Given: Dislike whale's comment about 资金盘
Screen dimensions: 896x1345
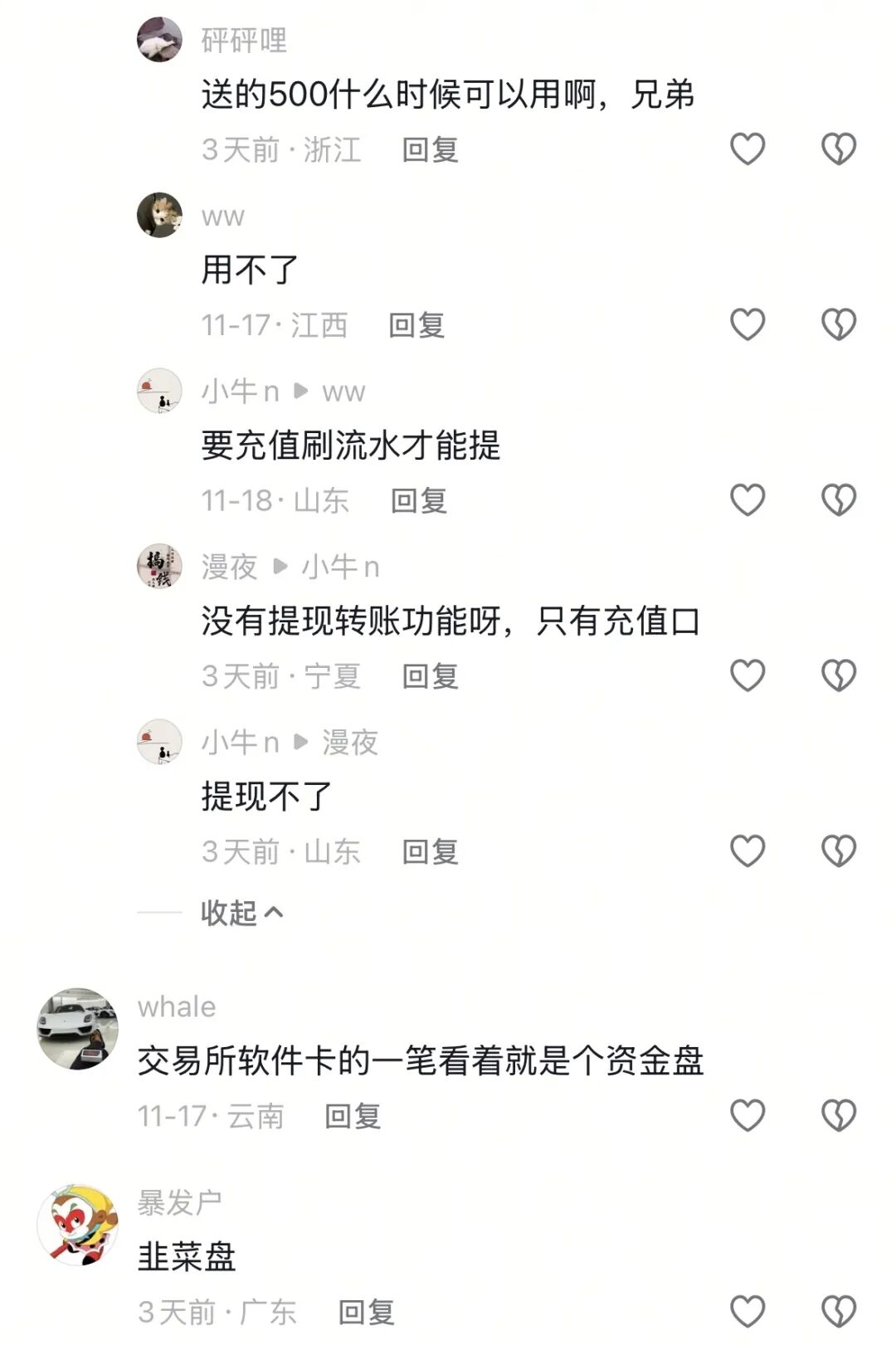Looking at the screenshot, I should click(x=838, y=1116).
